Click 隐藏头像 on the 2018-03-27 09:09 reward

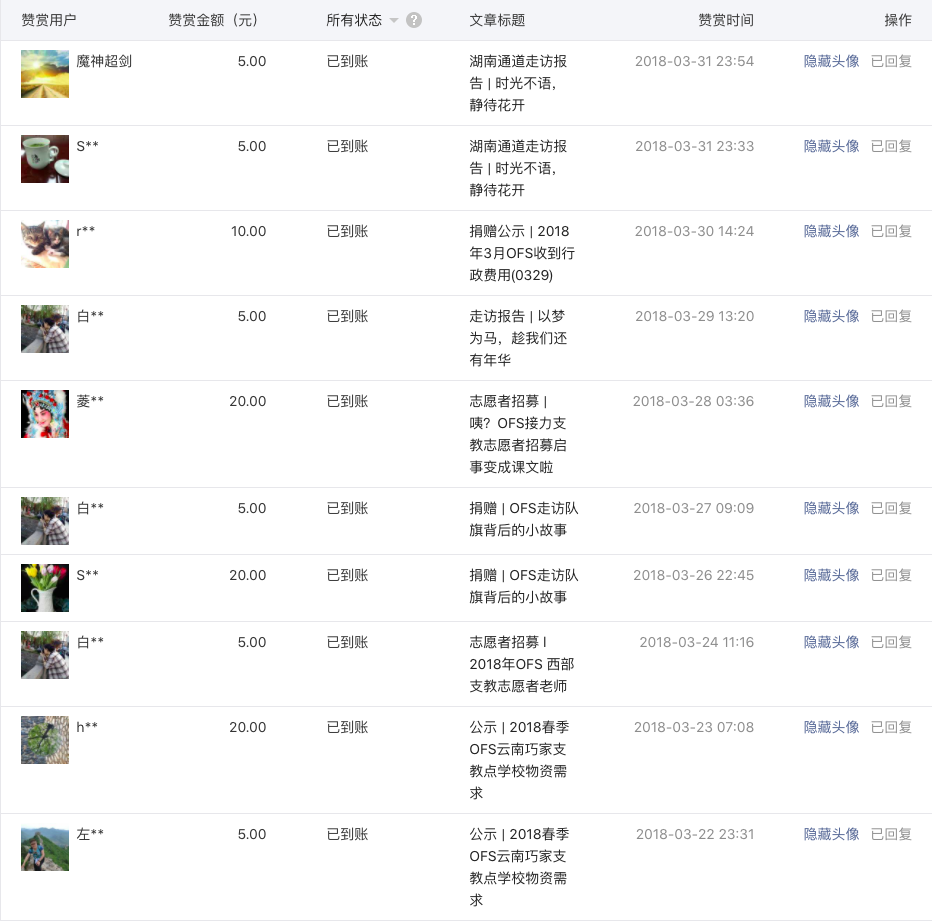831,508
